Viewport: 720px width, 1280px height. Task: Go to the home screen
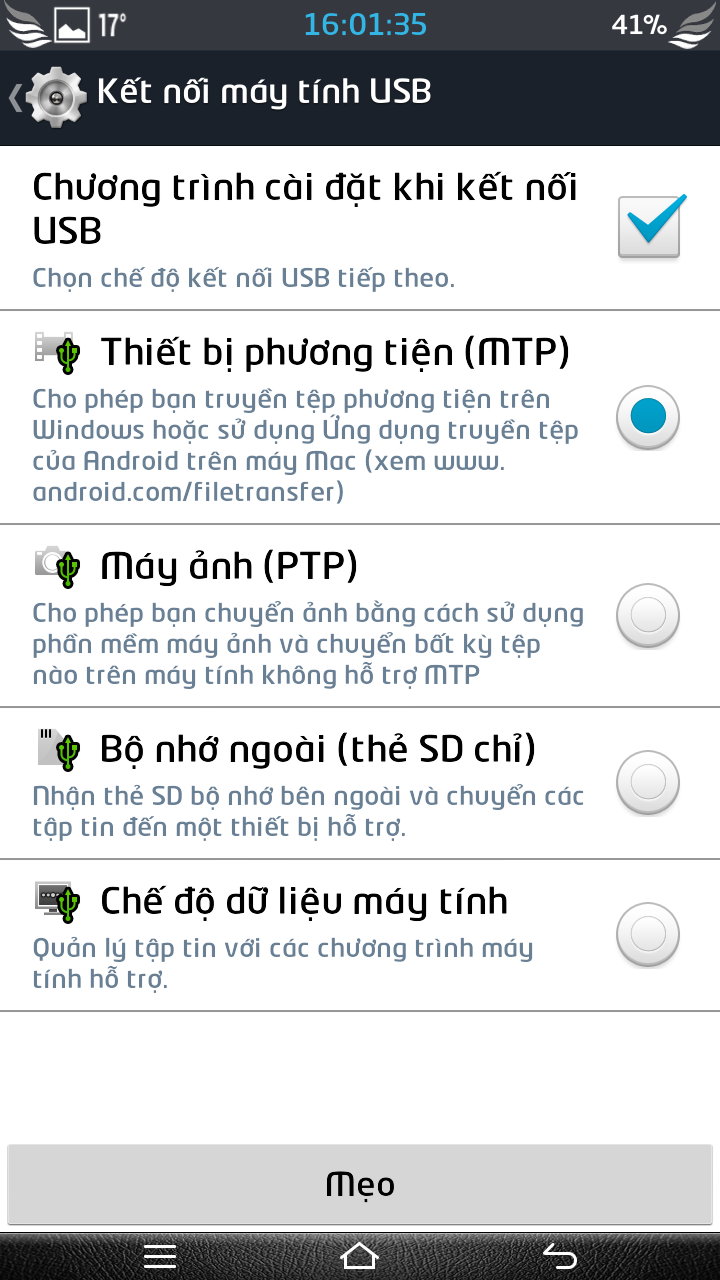click(360, 1255)
